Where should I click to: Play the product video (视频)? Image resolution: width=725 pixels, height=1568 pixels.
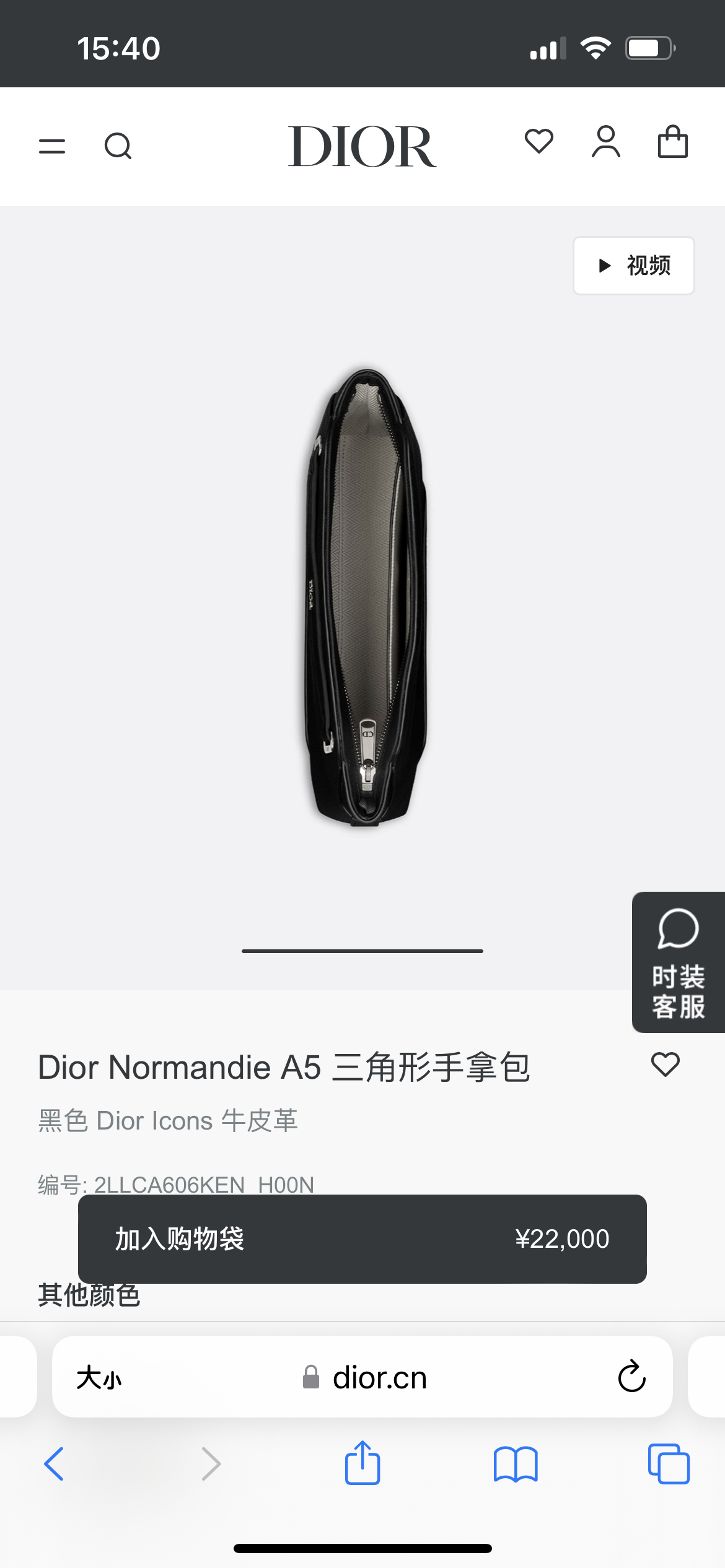(x=633, y=266)
